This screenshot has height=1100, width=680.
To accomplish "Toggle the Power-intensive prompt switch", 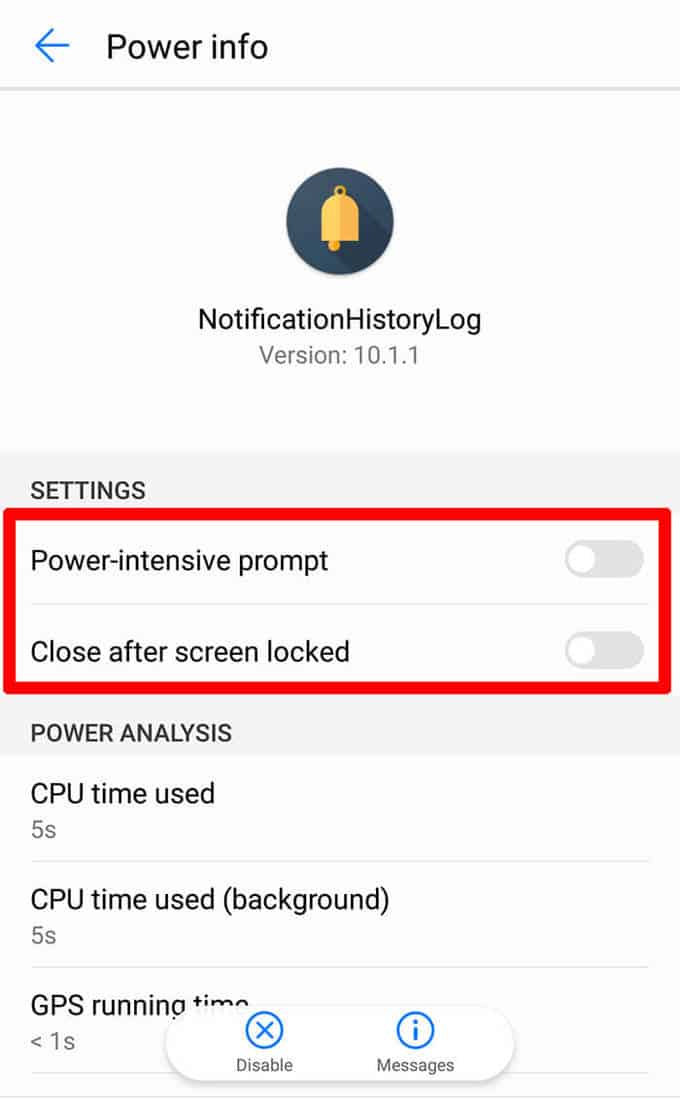I will click(604, 559).
